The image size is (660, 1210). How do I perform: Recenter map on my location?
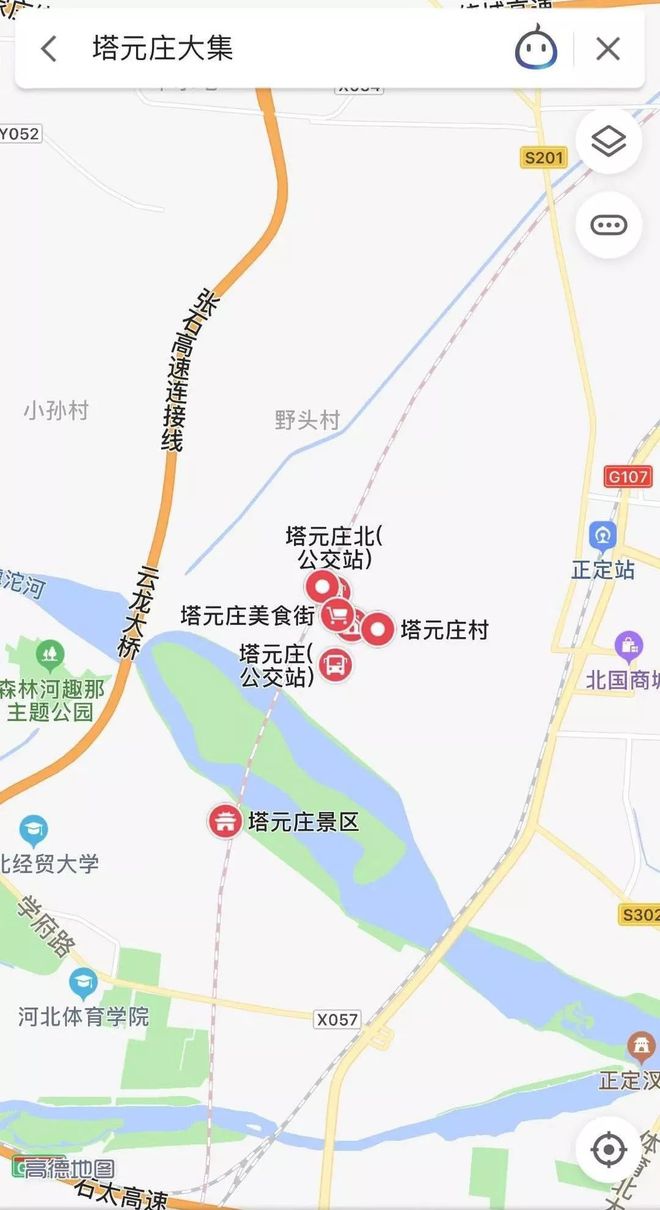point(608,1150)
